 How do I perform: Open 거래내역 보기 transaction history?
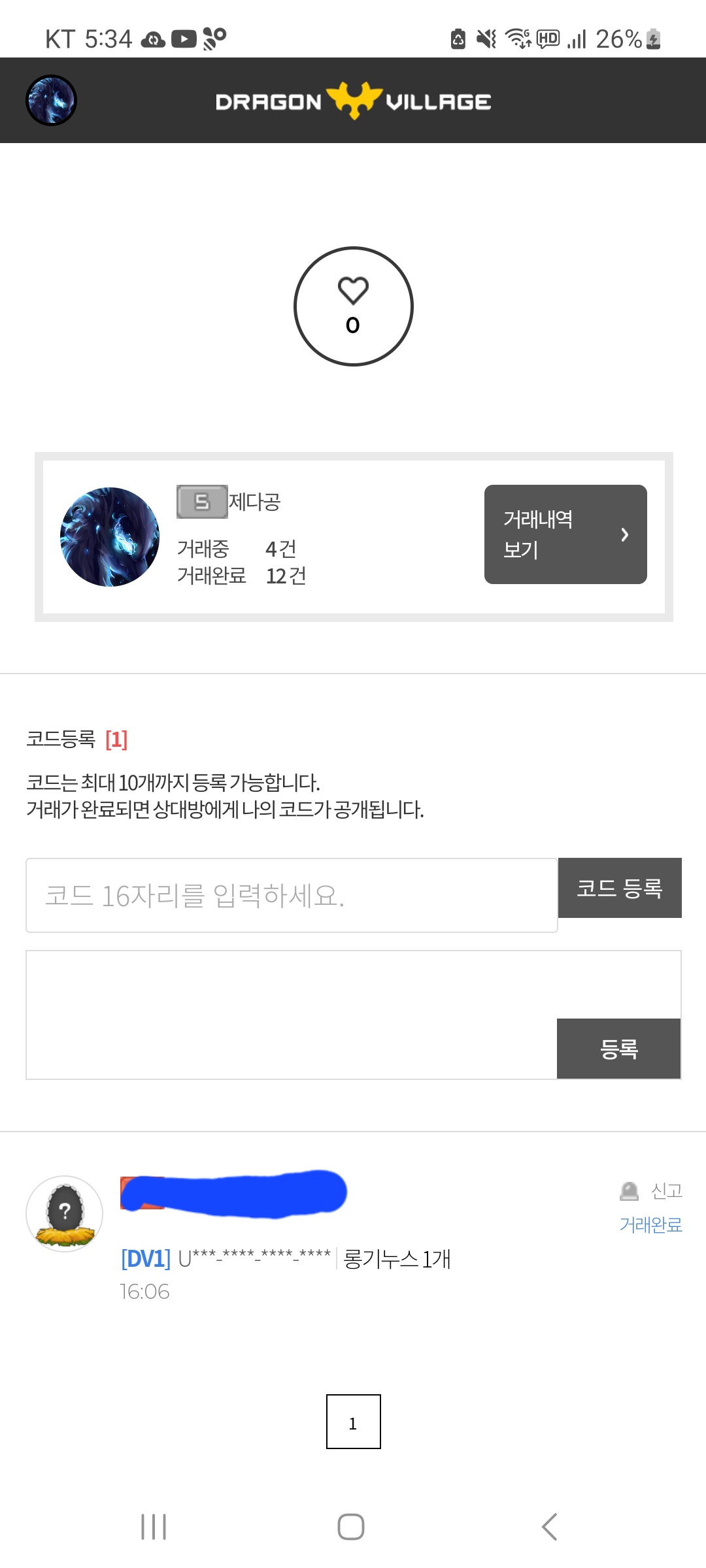coord(565,534)
